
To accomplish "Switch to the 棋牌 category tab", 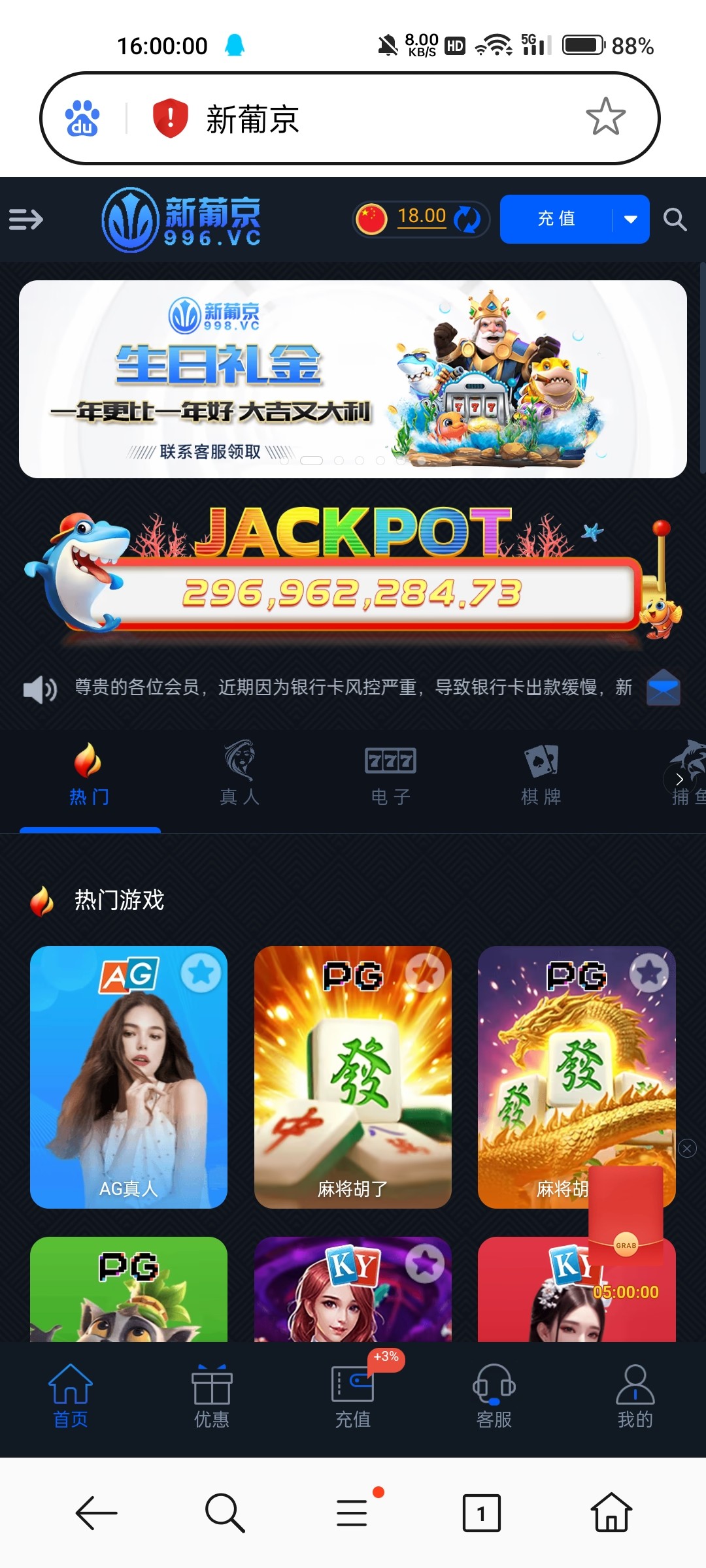I will [541, 774].
